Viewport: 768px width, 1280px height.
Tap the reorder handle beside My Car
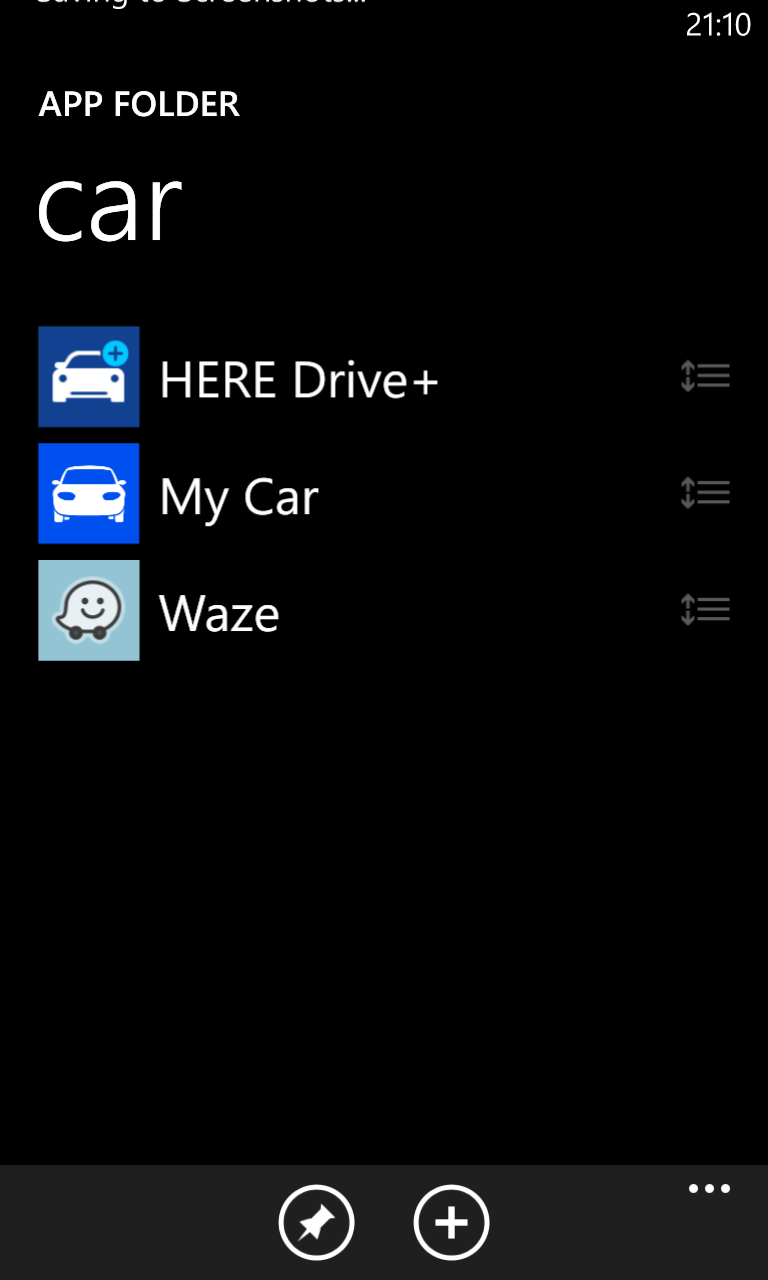705,493
